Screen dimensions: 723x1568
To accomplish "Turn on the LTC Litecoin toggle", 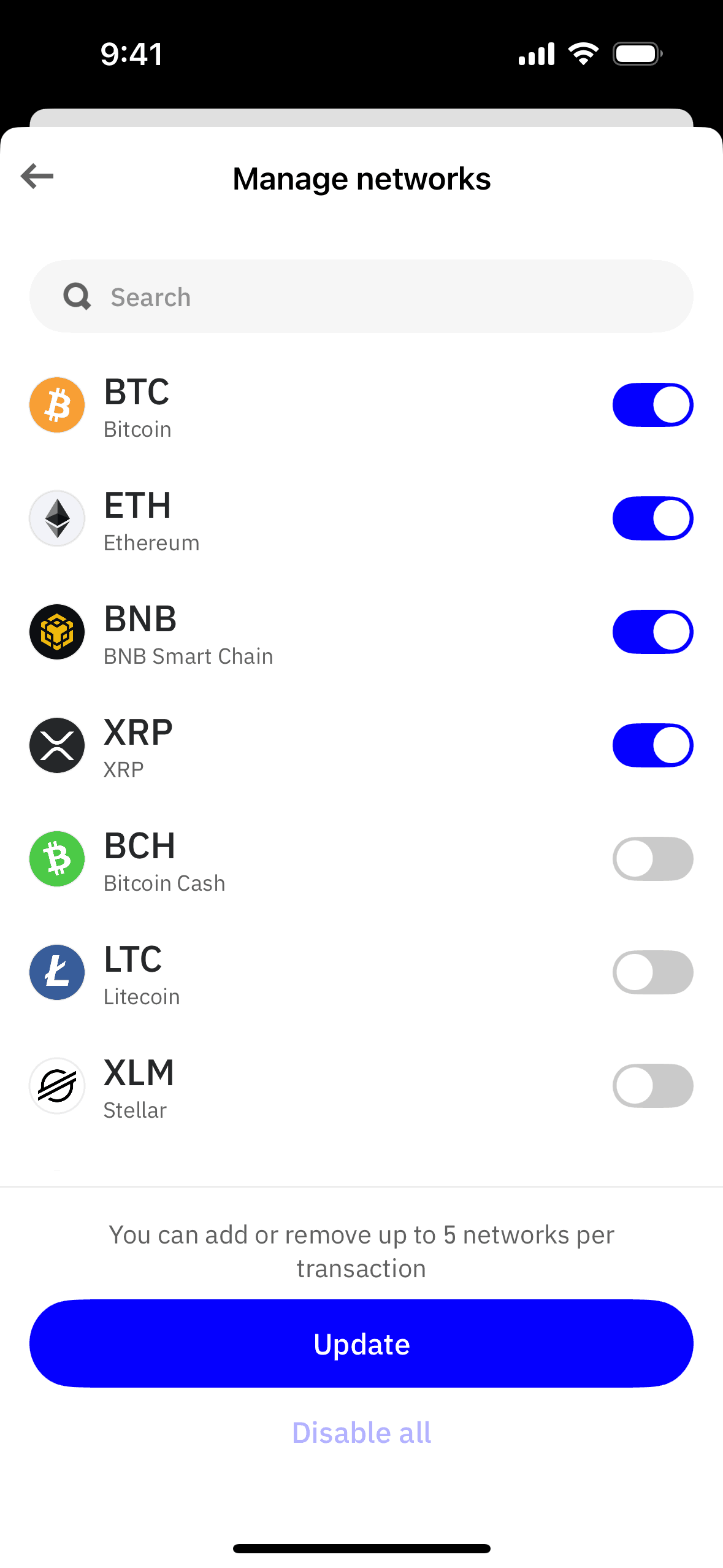I will tap(652, 972).
